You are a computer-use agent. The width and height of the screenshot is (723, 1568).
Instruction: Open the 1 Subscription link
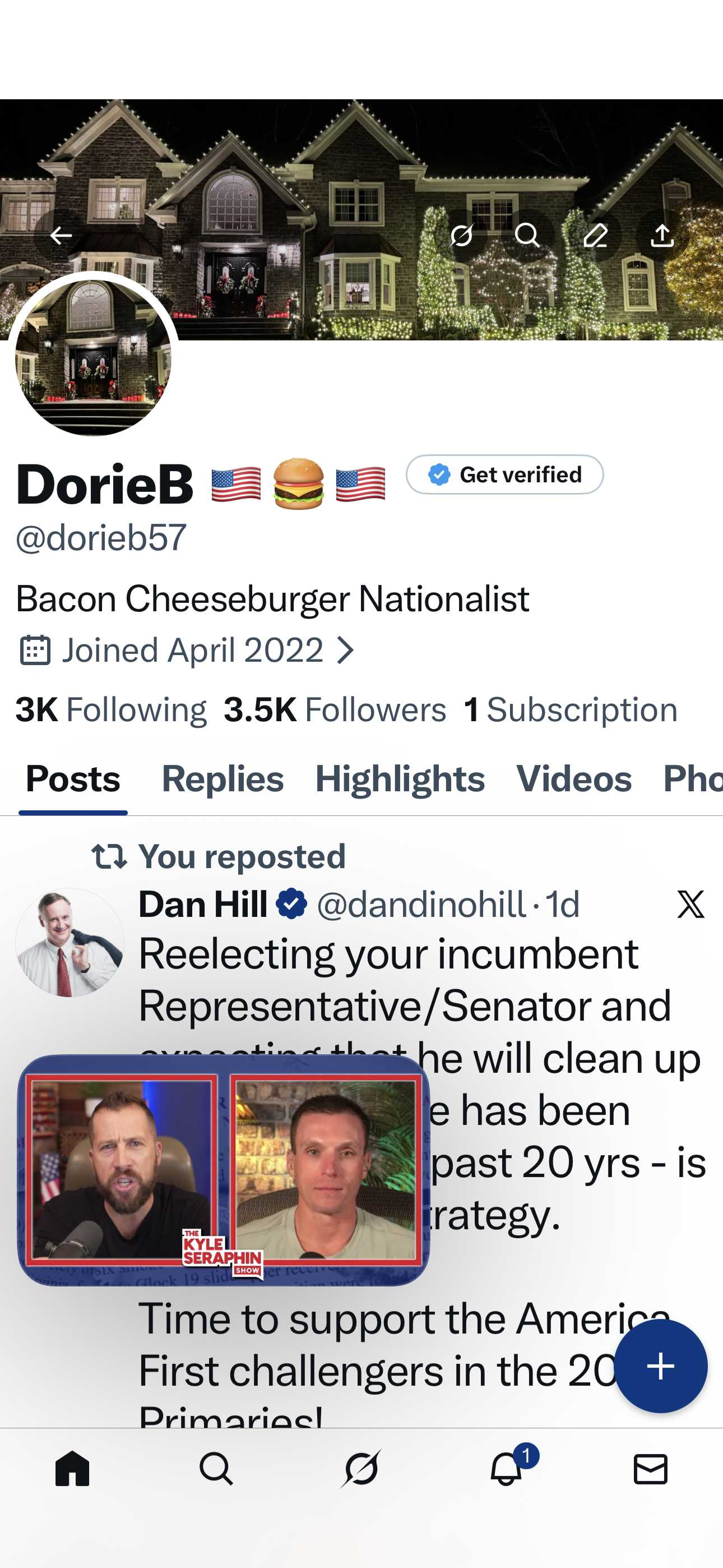click(570, 710)
